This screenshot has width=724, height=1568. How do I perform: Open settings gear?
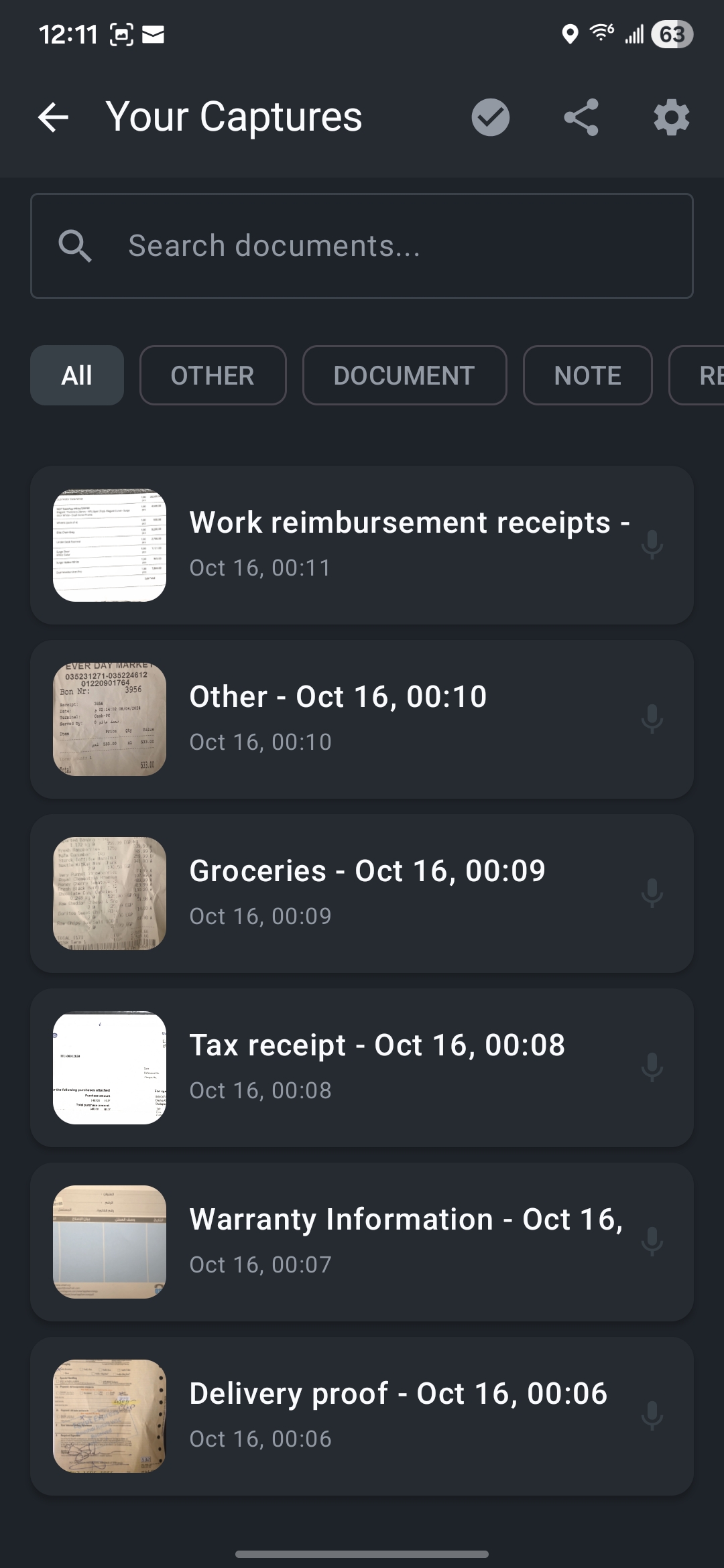pyautogui.click(x=671, y=118)
